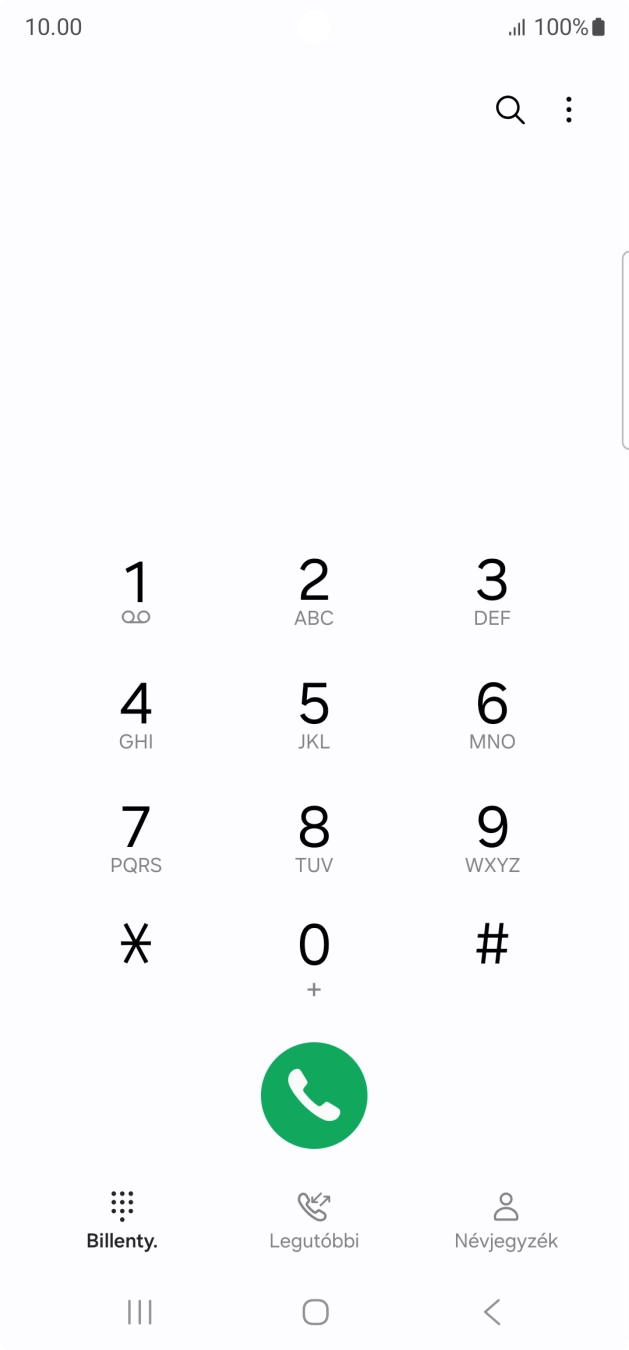Tap the 4 GHI key

[136, 715]
